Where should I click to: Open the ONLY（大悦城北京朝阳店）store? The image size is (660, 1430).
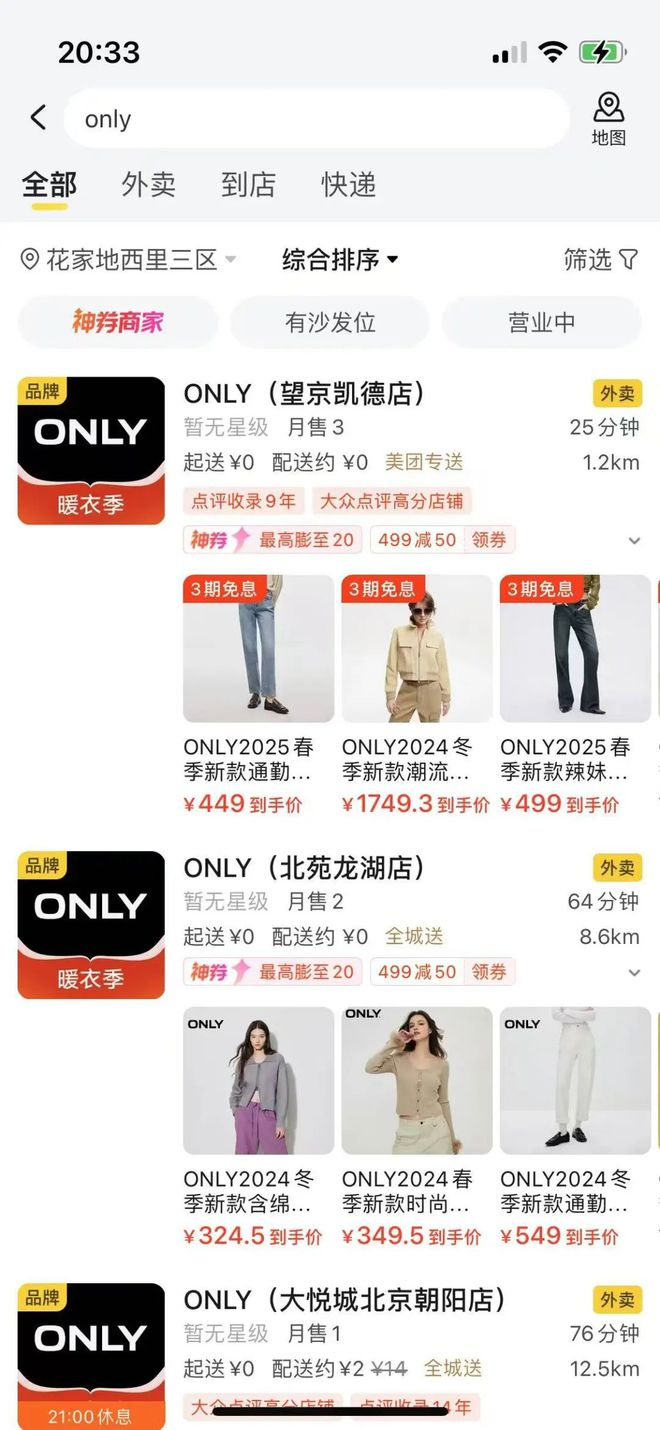point(345,1300)
